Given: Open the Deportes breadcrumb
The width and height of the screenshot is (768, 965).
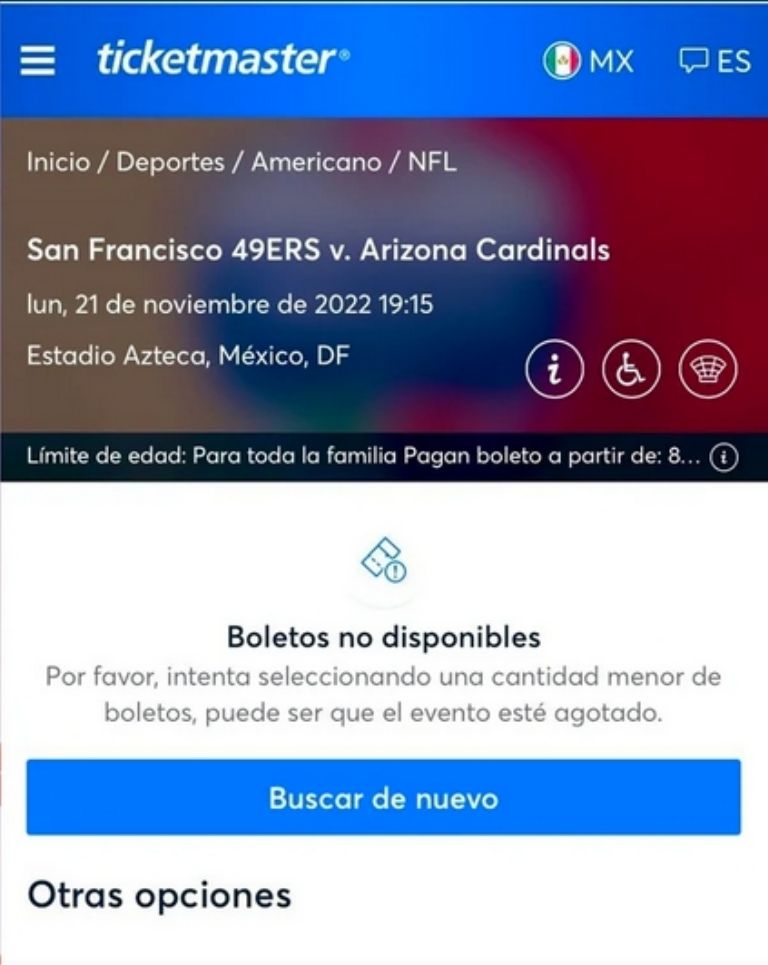Looking at the screenshot, I should point(170,162).
